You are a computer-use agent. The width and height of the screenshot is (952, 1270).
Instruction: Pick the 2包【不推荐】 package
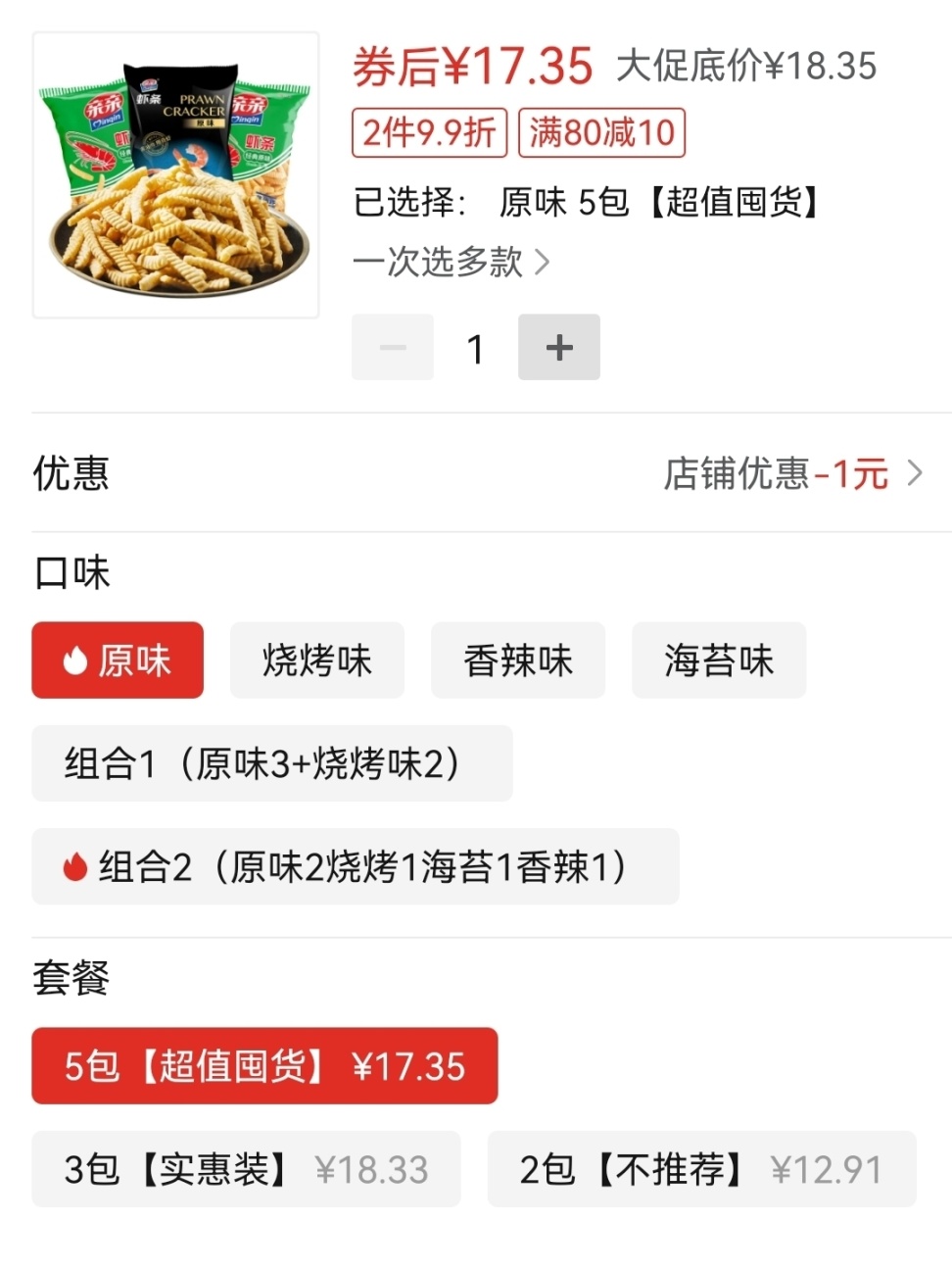(x=701, y=1169)
